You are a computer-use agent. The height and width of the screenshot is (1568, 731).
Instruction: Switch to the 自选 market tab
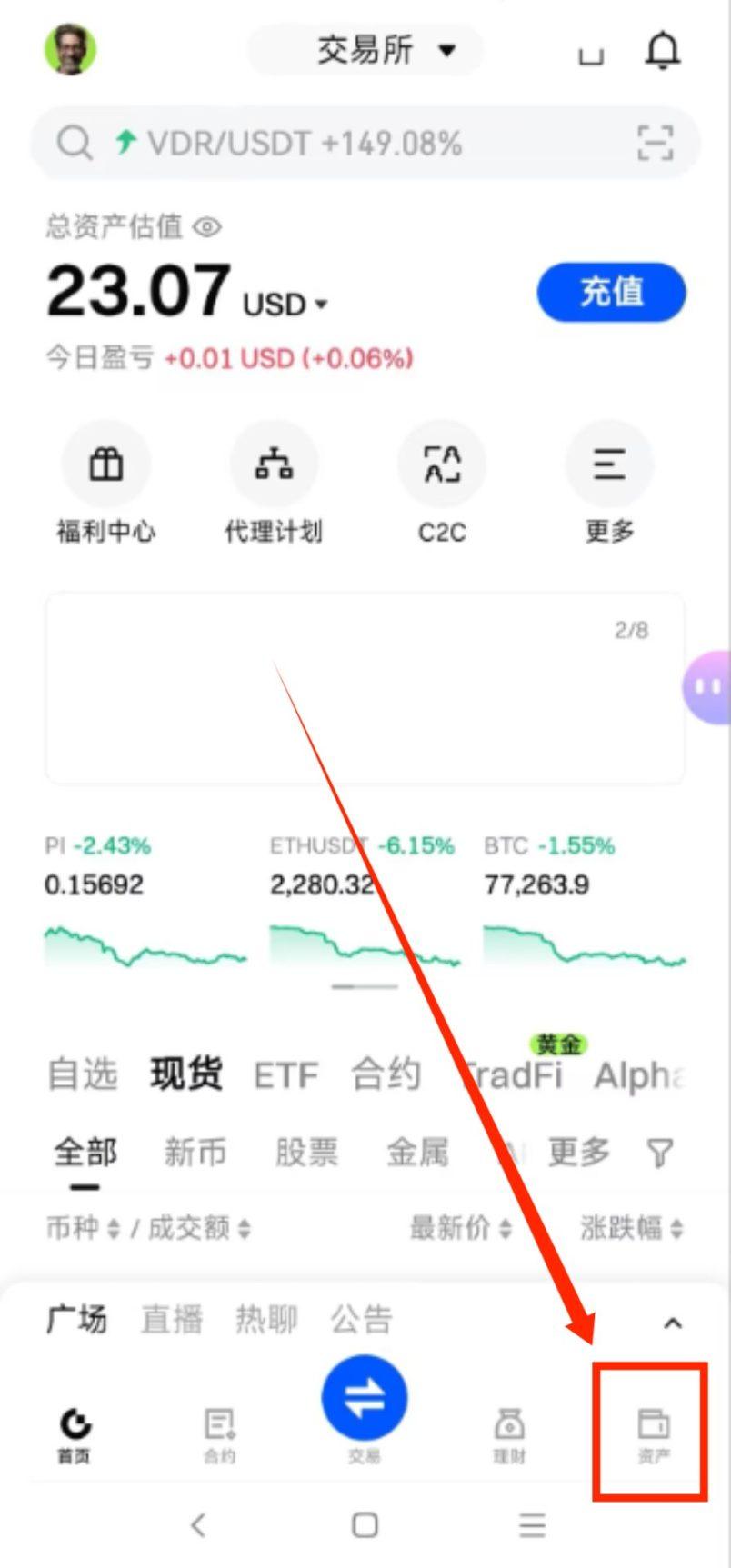(x=83, y=1074)
